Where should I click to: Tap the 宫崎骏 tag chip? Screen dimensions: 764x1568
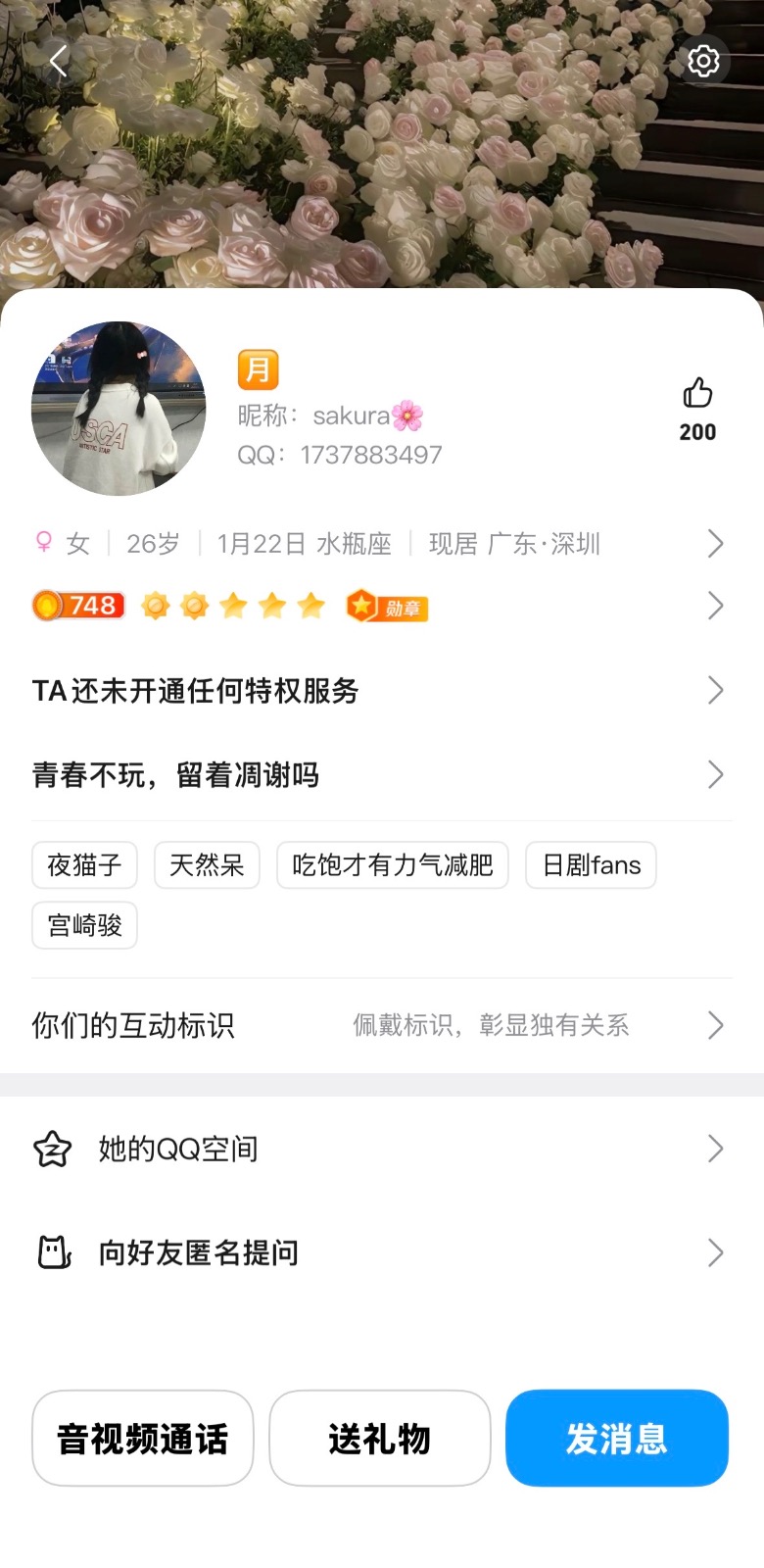[85, 925]
